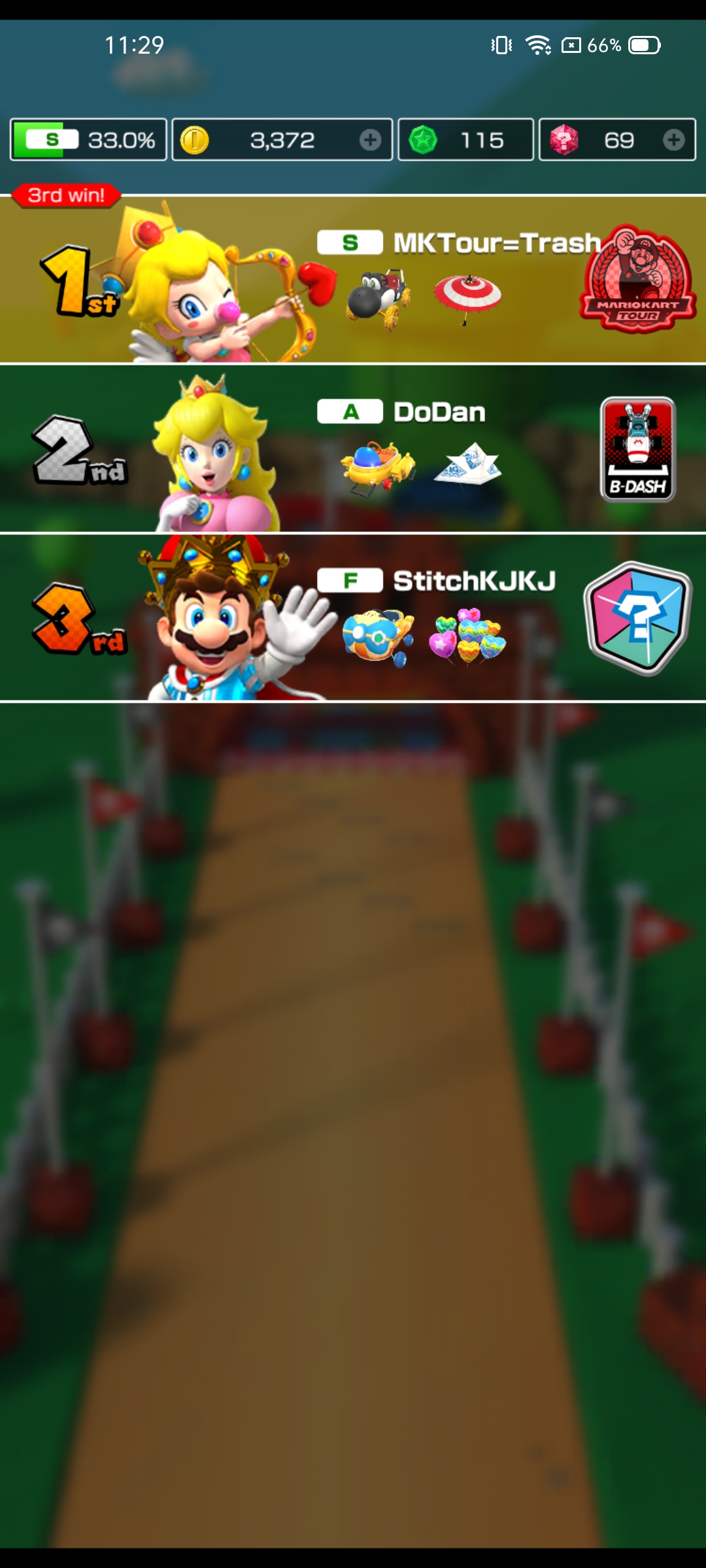This screenshot has width=706, height=1568.
Task: View DoDan's second place result row
Action: tap(353, 448)
